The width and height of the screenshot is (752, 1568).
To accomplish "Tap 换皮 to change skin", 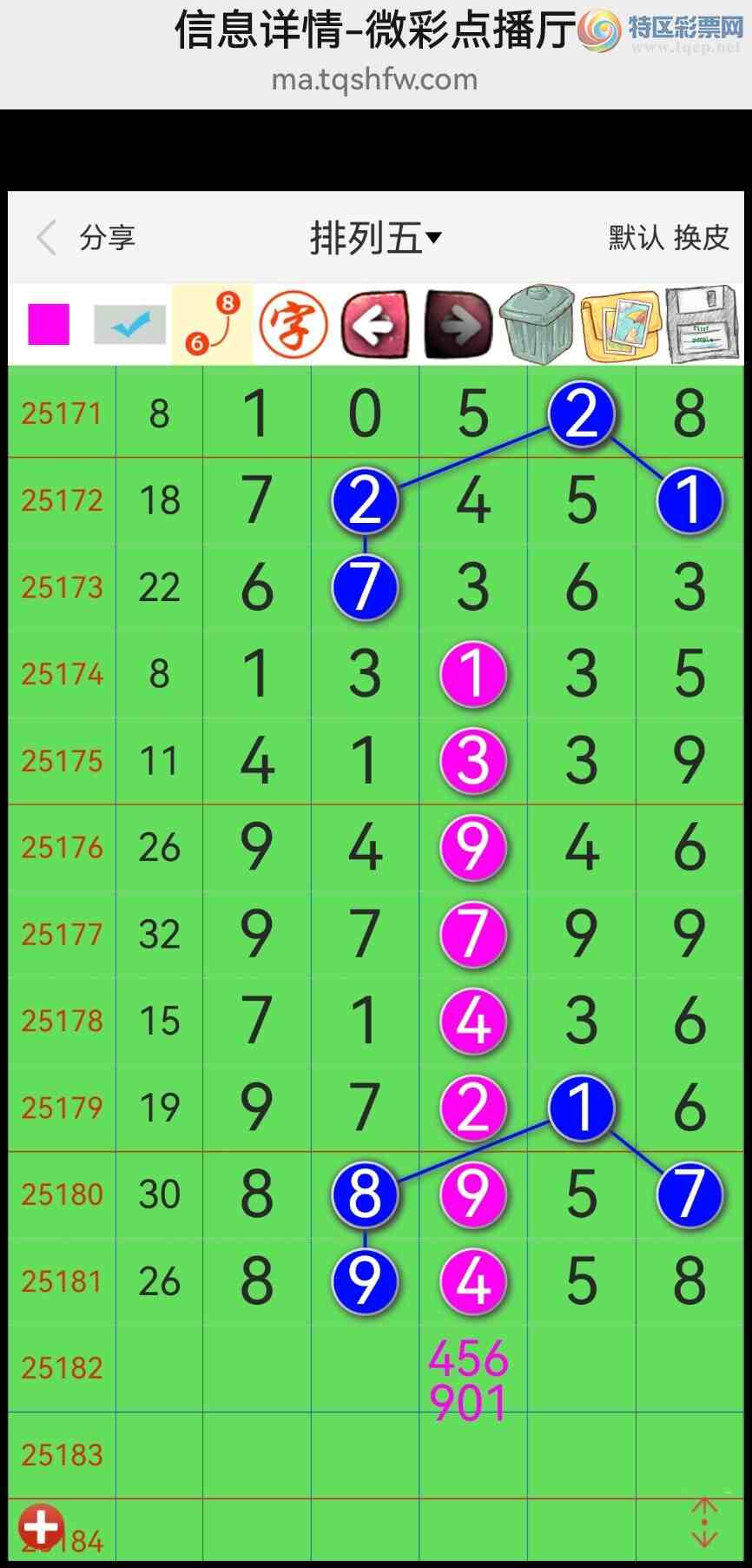I will click(x=702, y=237).
